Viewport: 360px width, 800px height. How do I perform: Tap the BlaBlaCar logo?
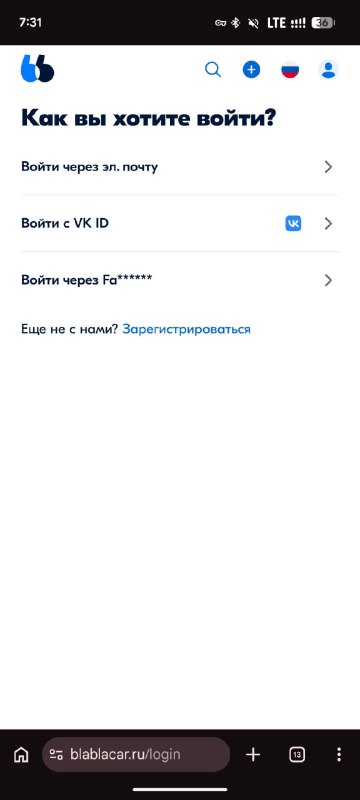(x=37, y=68)
